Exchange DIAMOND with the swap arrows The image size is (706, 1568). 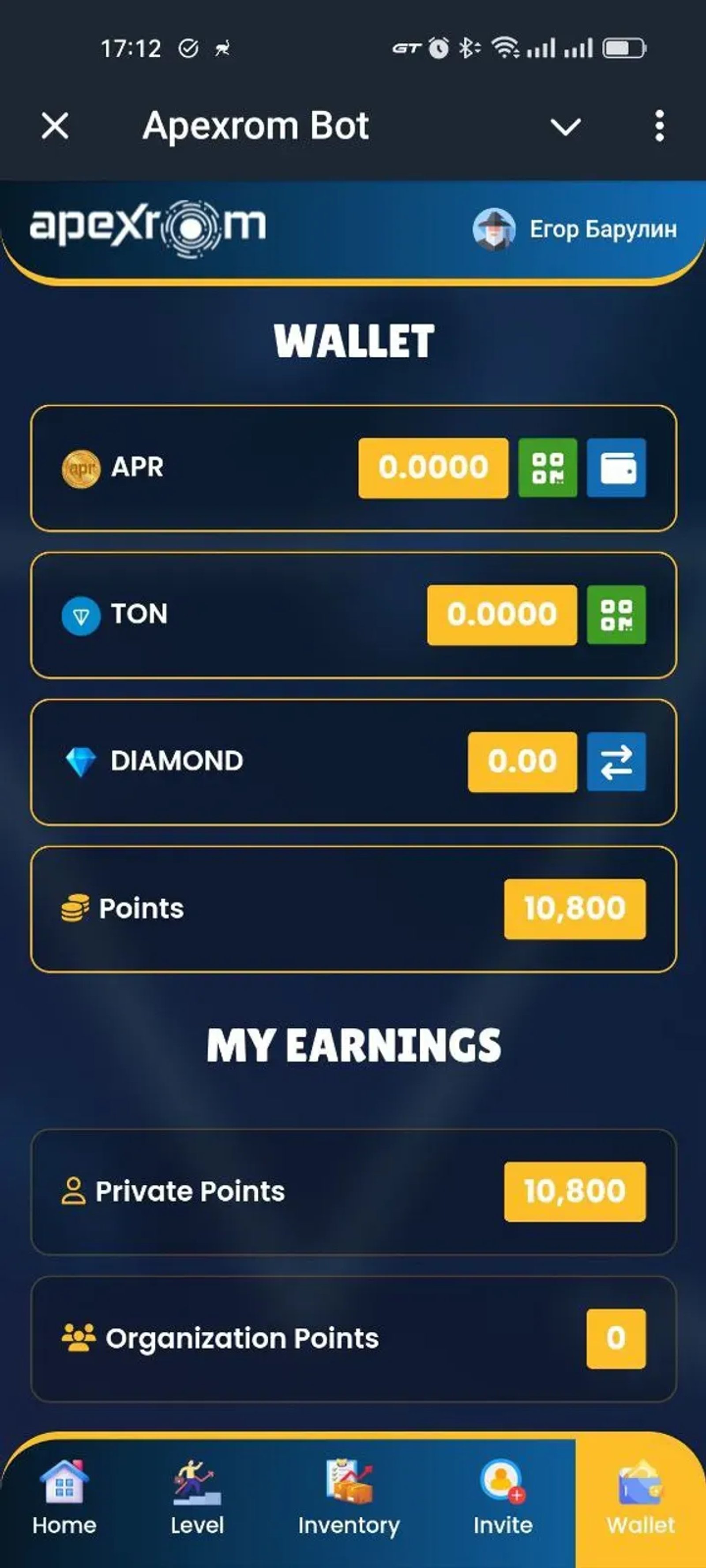[616, 762]
